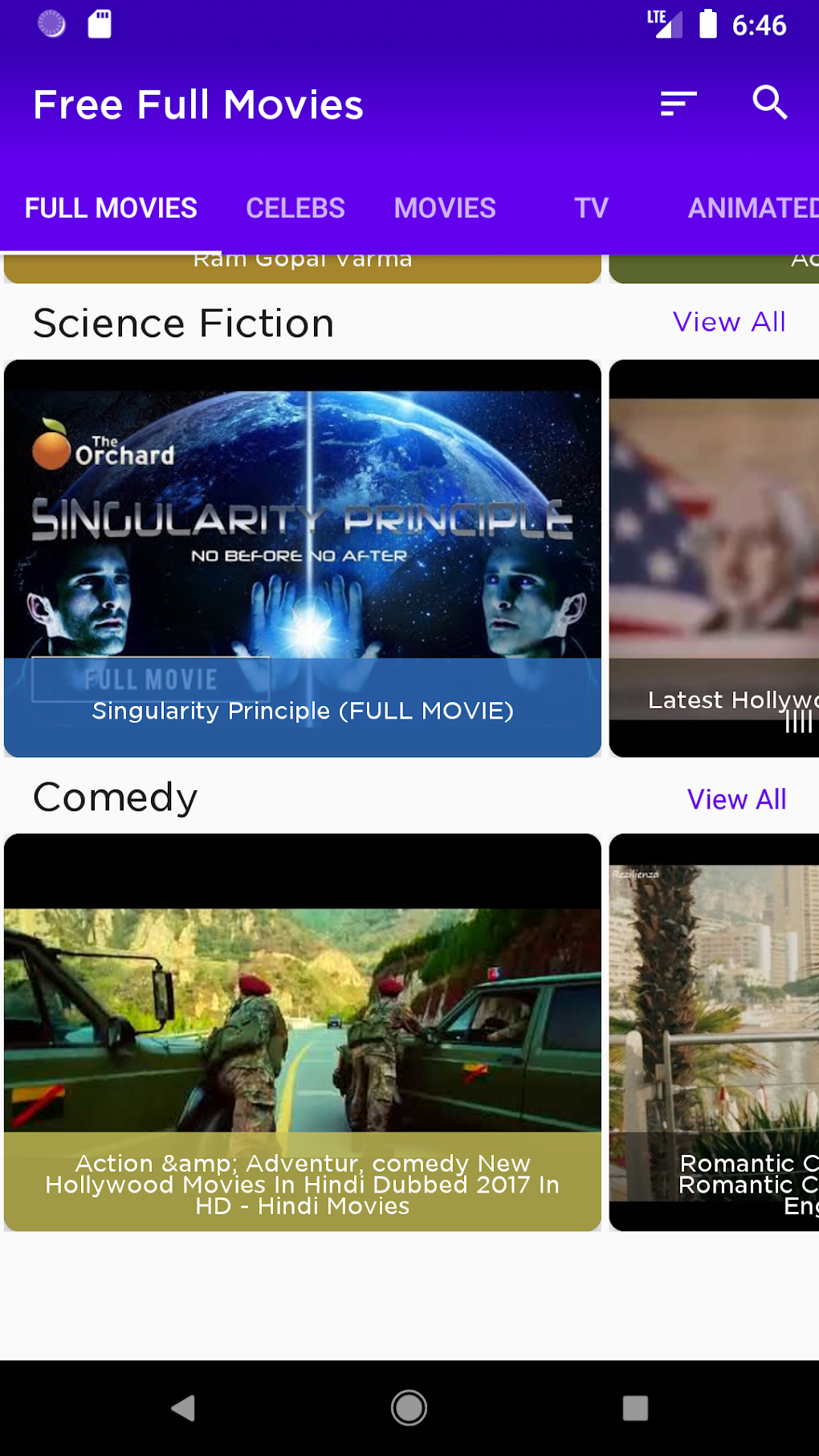Open the Latest Hollywood movie card
Screen dimensions: 819x1456
[715, 558]
